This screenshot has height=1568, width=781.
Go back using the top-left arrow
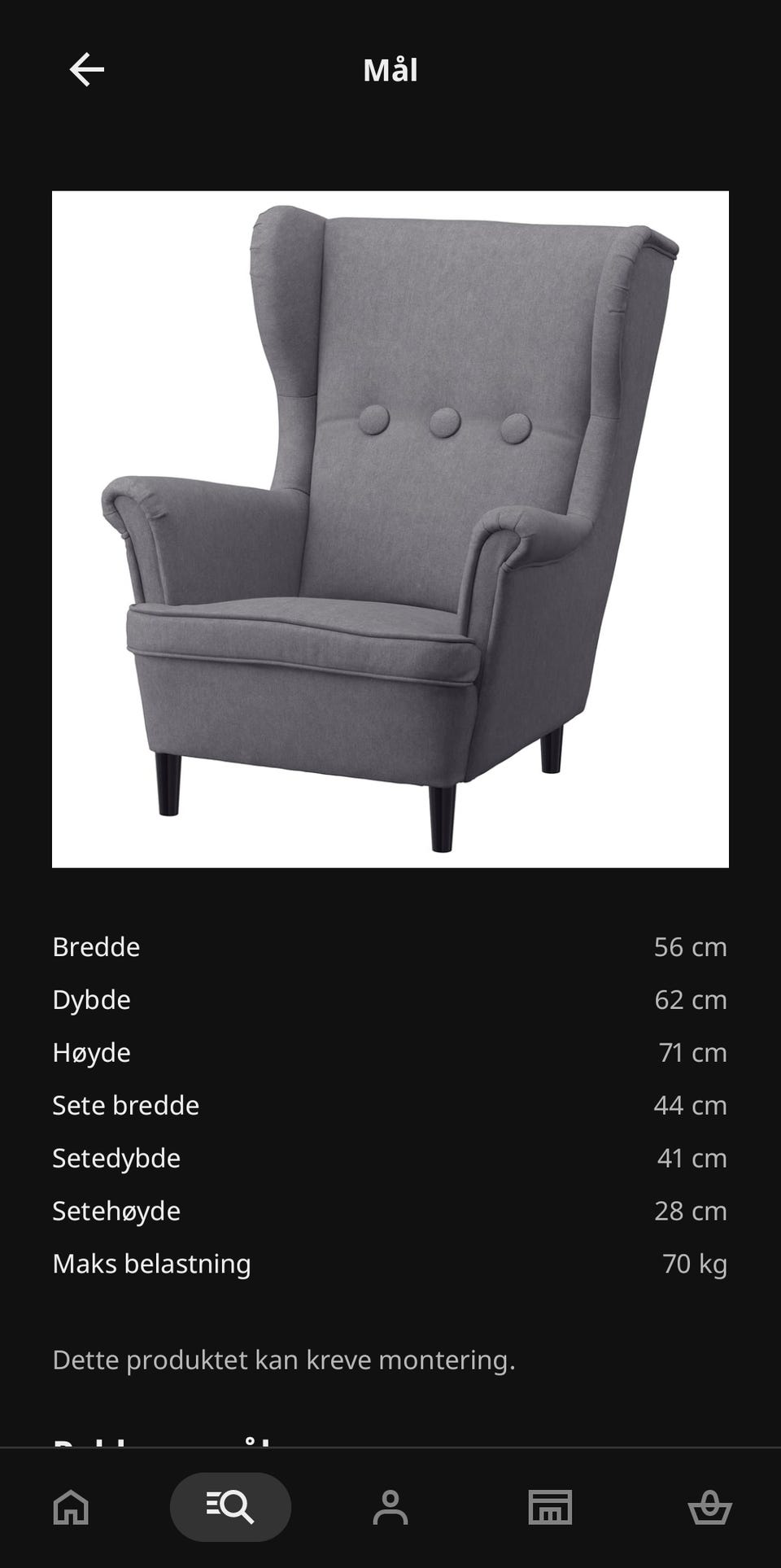(x=87, y=69)
